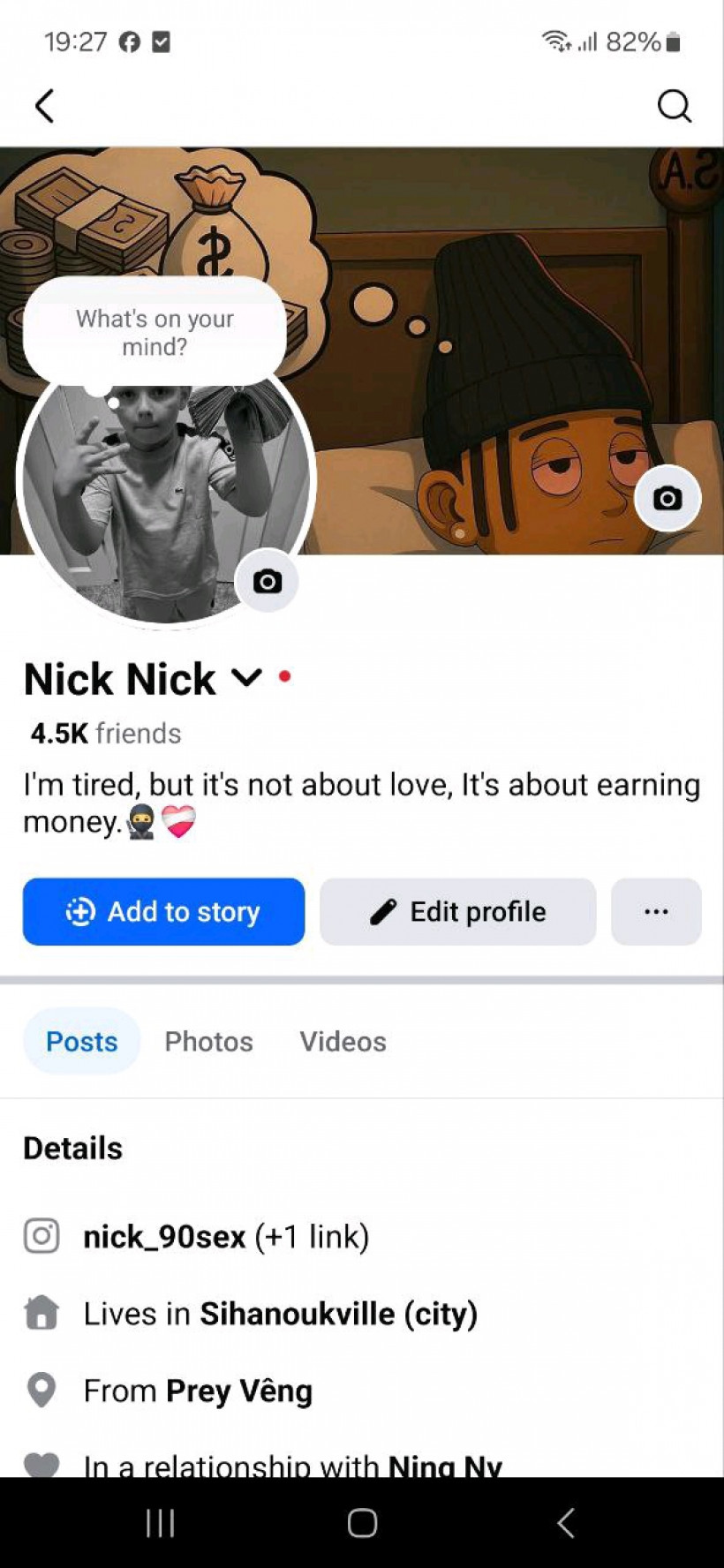Image resolution: width=724 pixels, height=1568 pixels.
Task: Update profile picture via camera icon
Action: click(x=267, y=581)
